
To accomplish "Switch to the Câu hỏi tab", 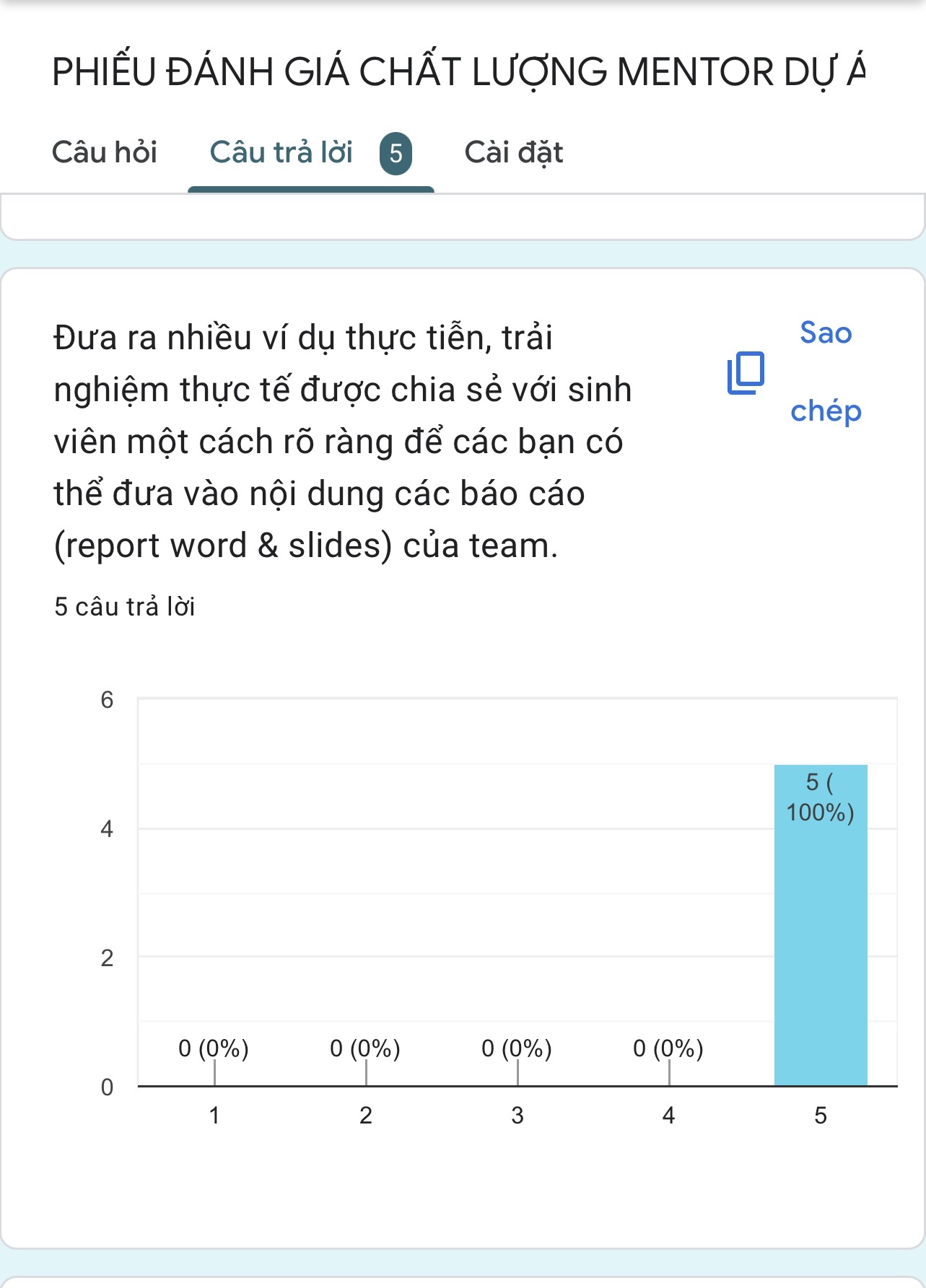I will (x=105, y=153).
